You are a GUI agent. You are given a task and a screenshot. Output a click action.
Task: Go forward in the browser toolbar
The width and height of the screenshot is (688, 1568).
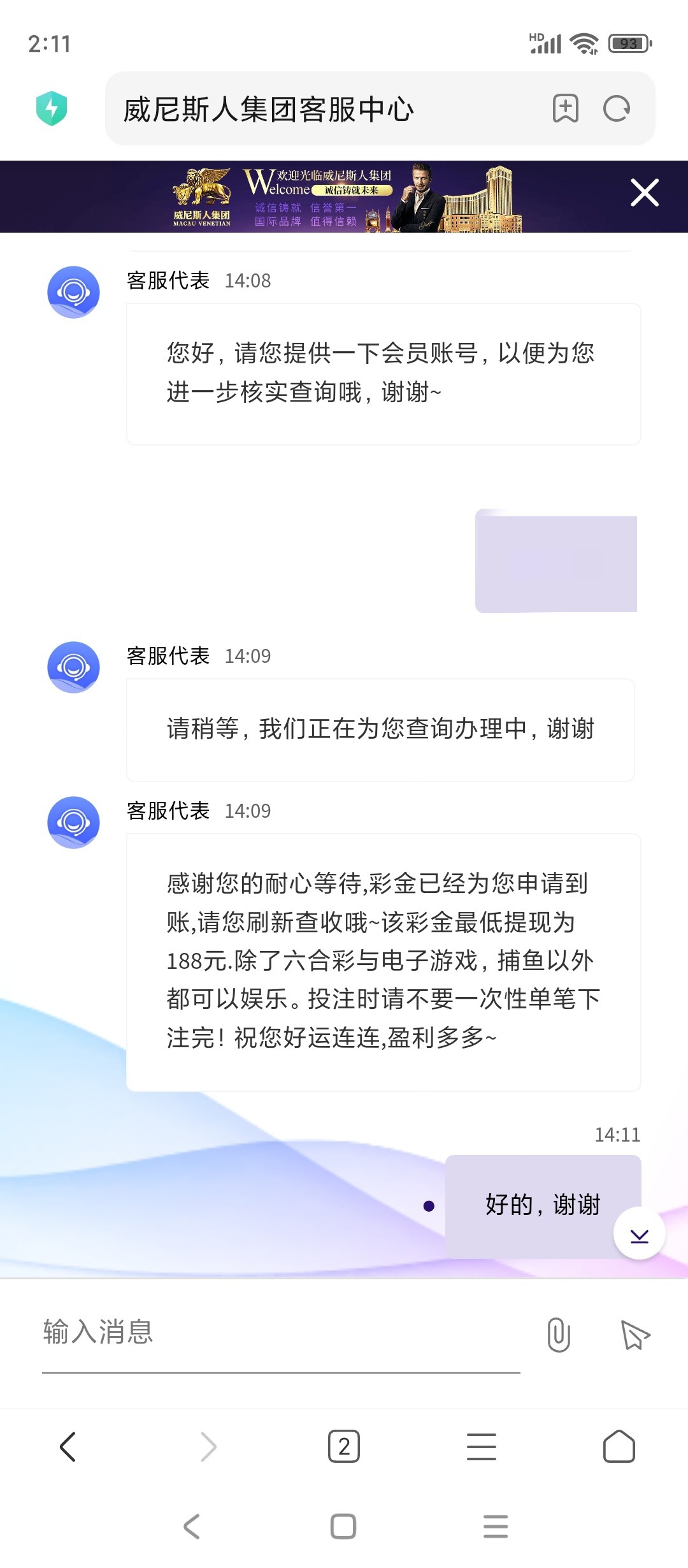(208, 1447)
